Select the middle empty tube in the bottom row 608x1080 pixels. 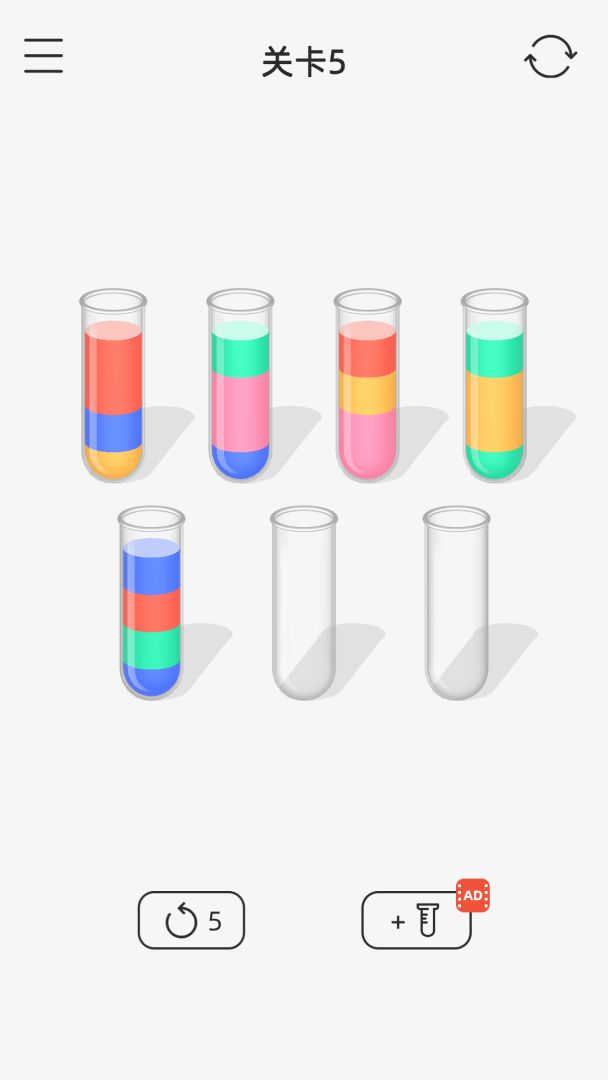304,603
